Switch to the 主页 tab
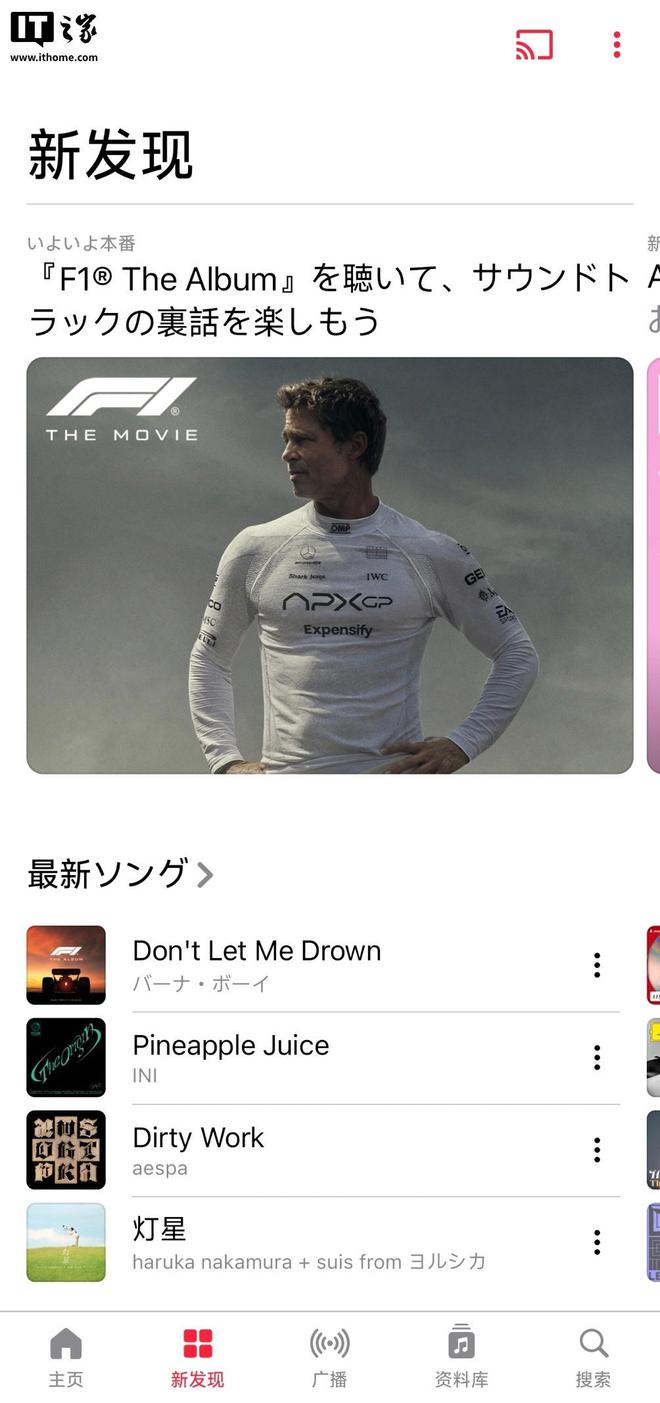 pos(66,1358)
